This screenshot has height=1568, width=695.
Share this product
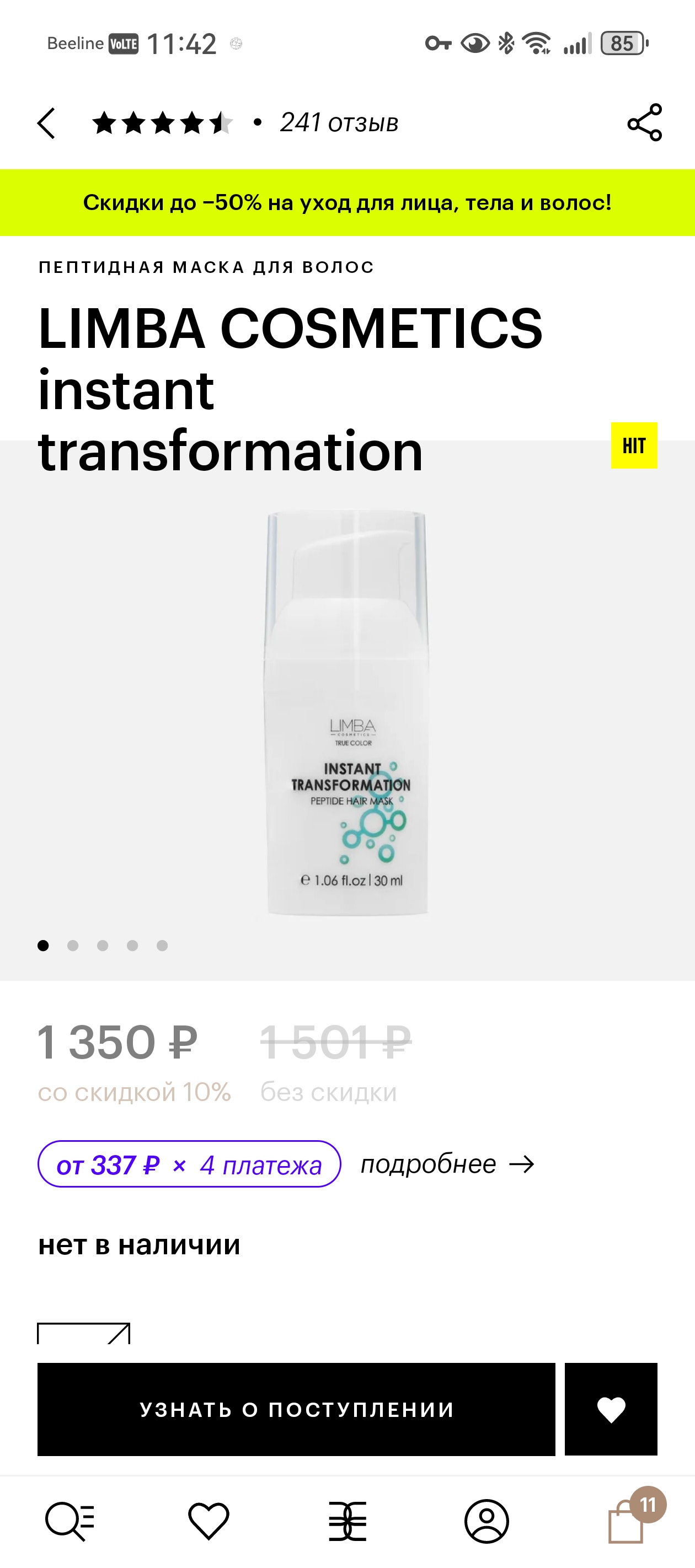(644, 122)
